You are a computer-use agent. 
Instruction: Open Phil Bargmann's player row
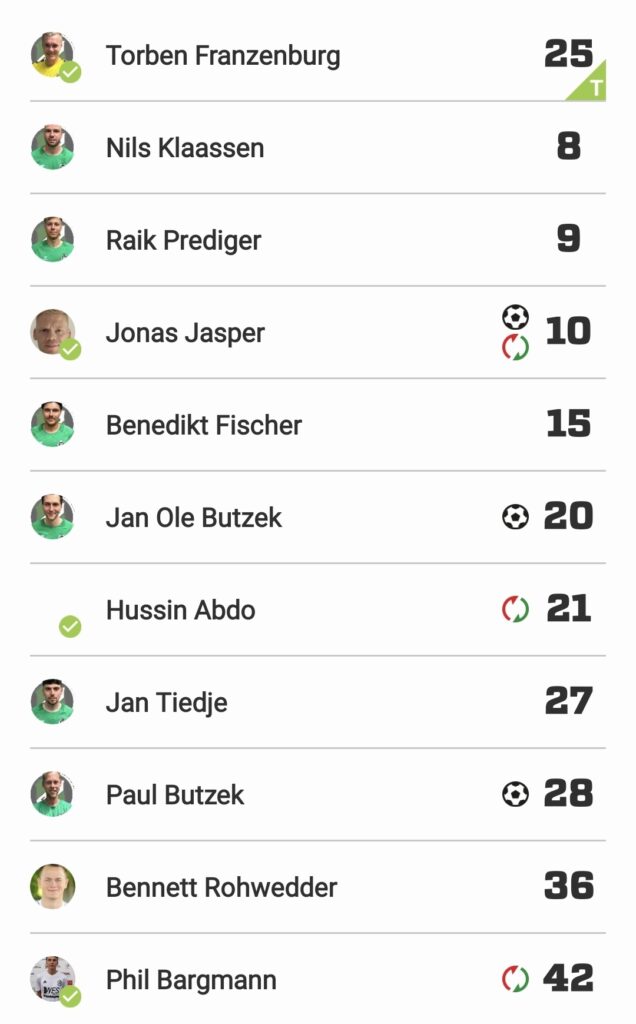[191, 980]
